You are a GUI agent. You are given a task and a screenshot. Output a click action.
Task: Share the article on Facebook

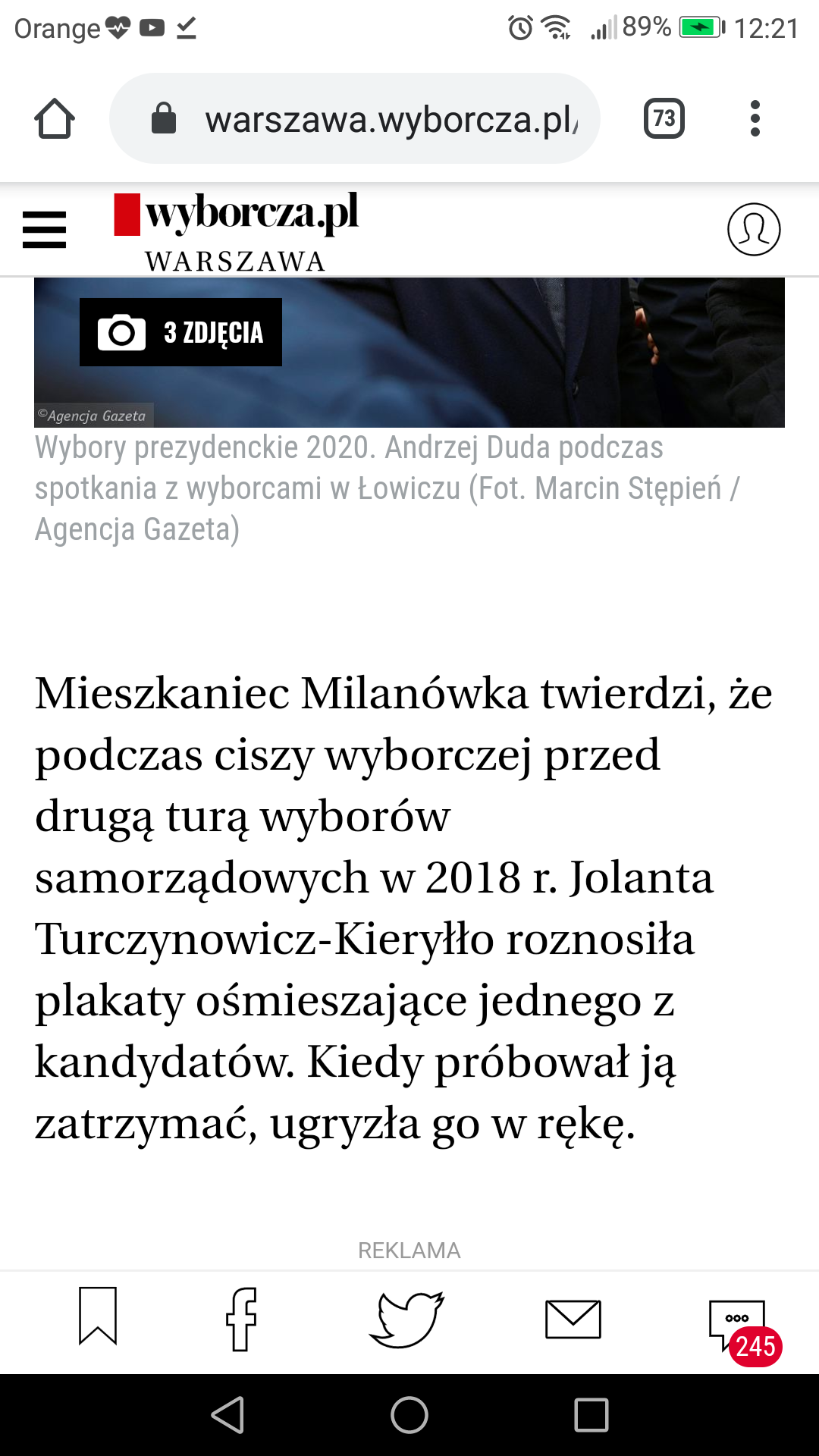(242, 1319)
